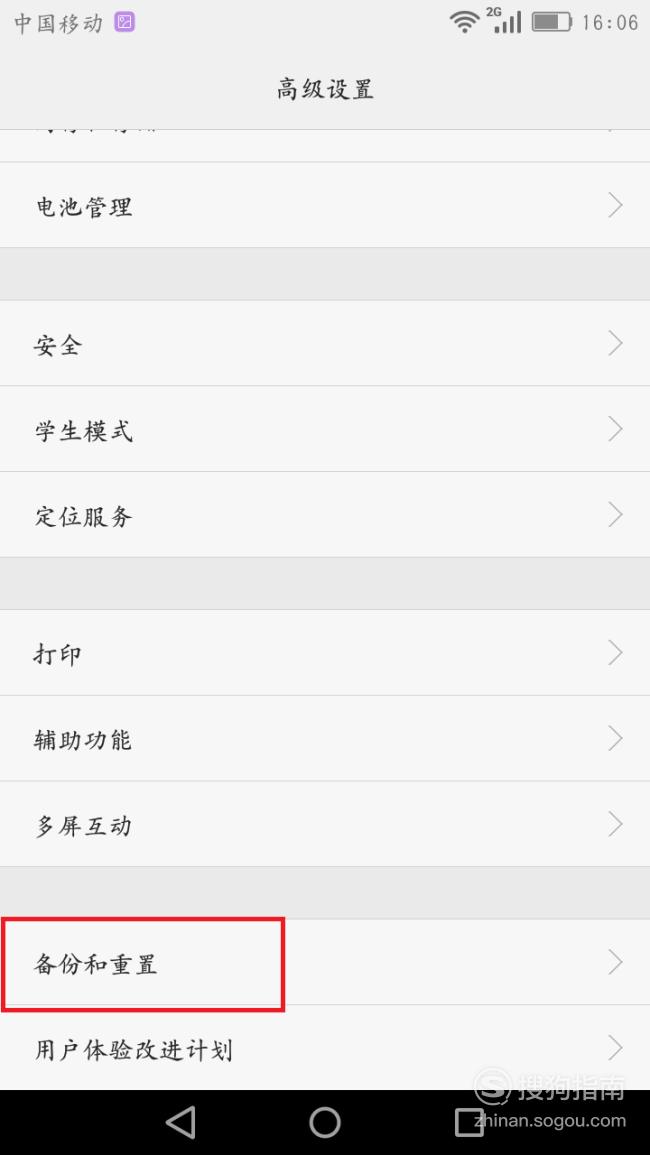Go to the home screen
This screenshot has height=1155, width=650.
tap(325, 1123)
